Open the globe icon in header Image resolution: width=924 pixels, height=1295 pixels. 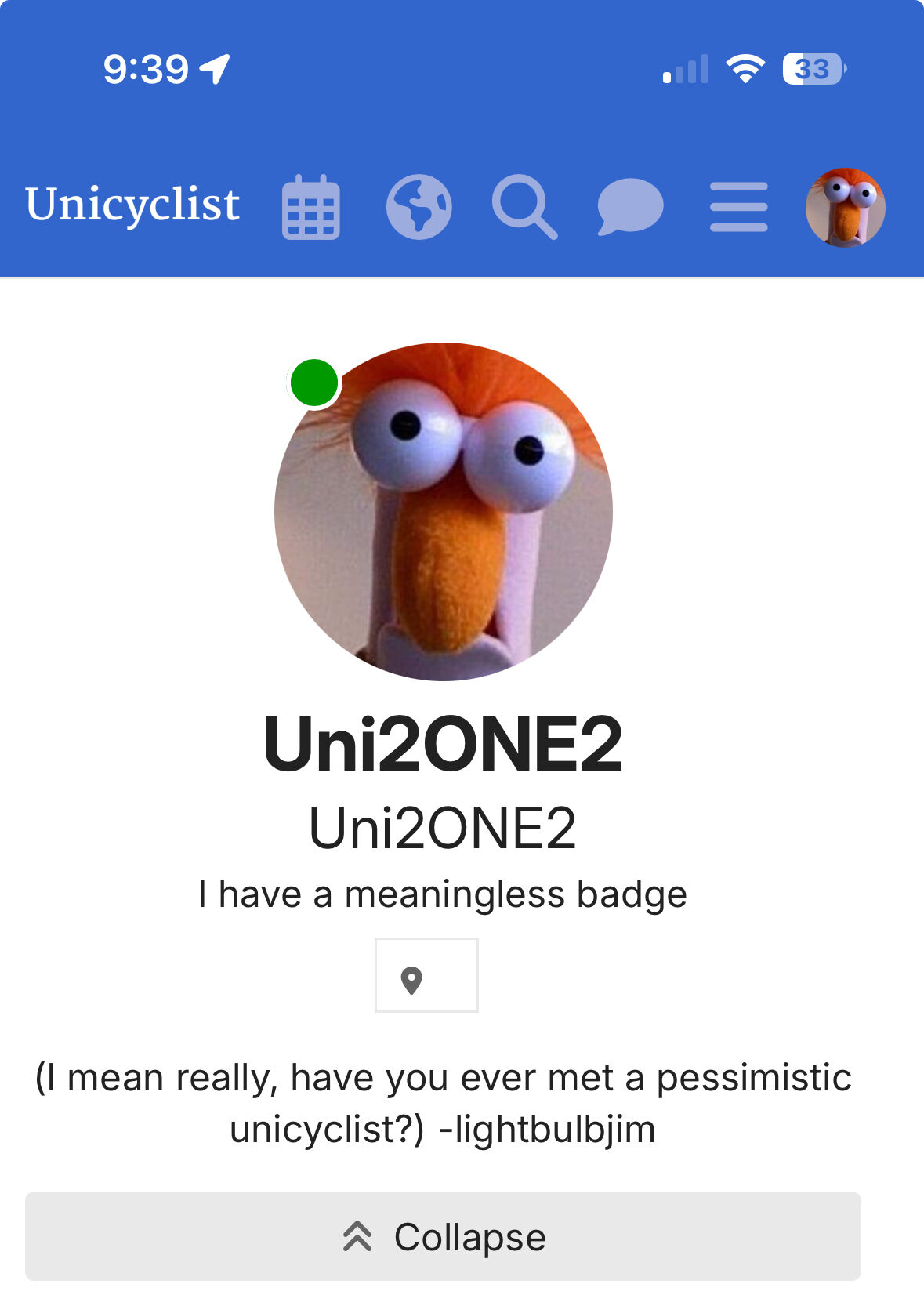[x=419, y=207]
